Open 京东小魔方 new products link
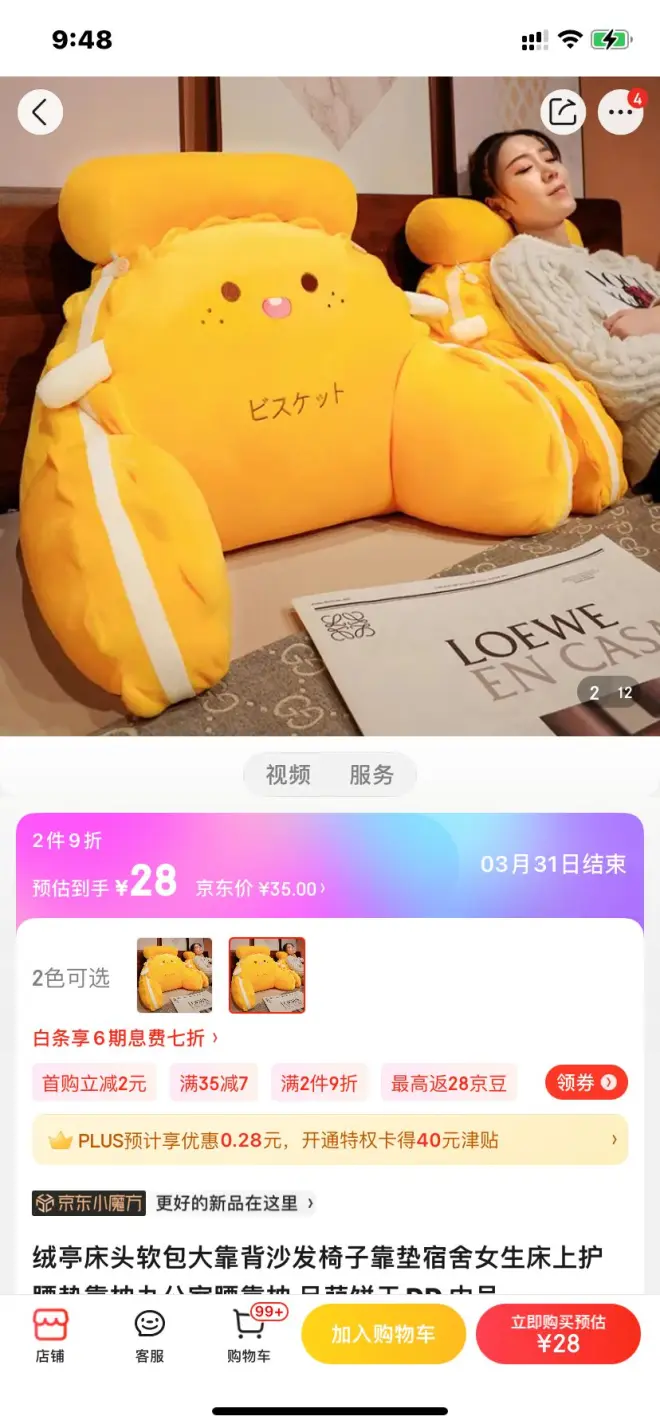The image size is (660, 1428). (x=175, y=1203)
